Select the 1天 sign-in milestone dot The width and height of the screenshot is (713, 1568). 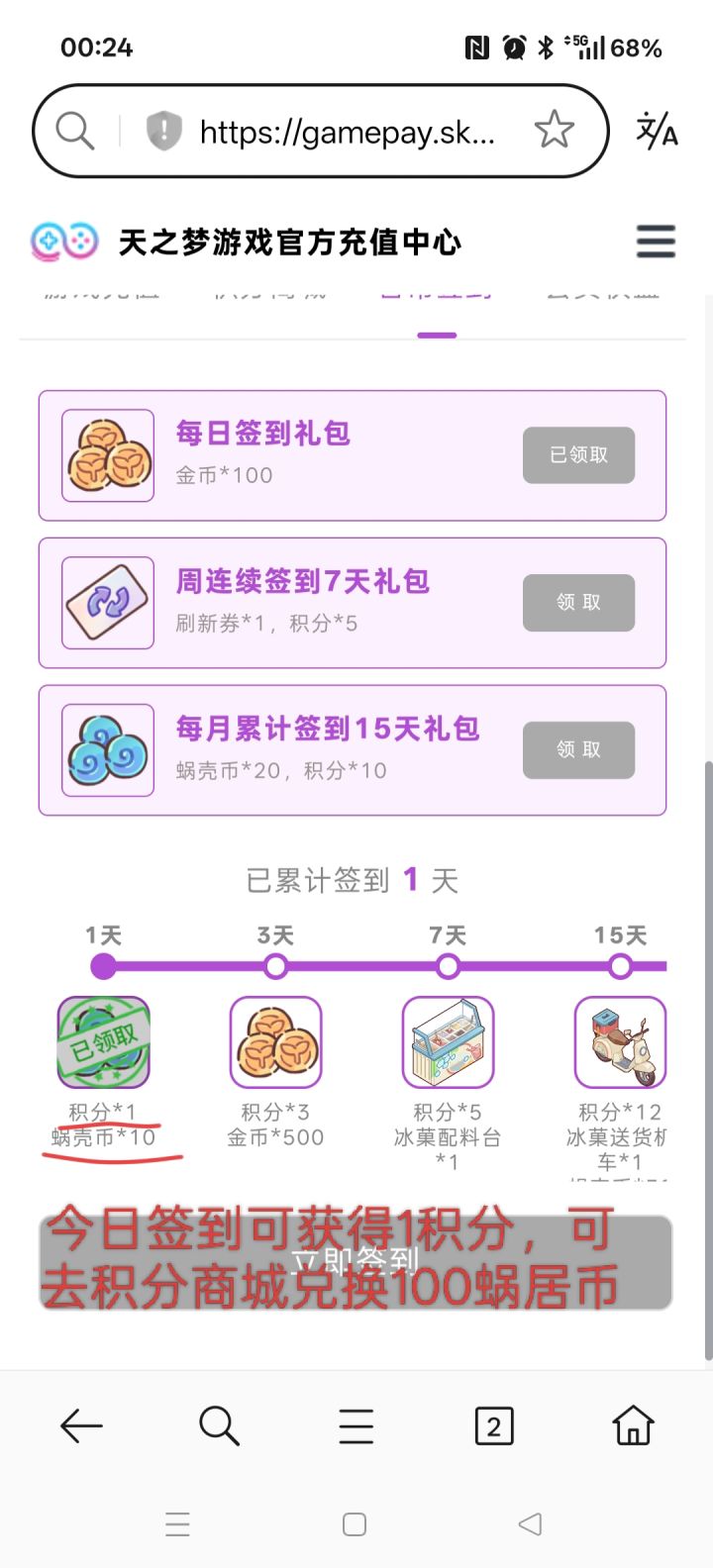point(103,965)
